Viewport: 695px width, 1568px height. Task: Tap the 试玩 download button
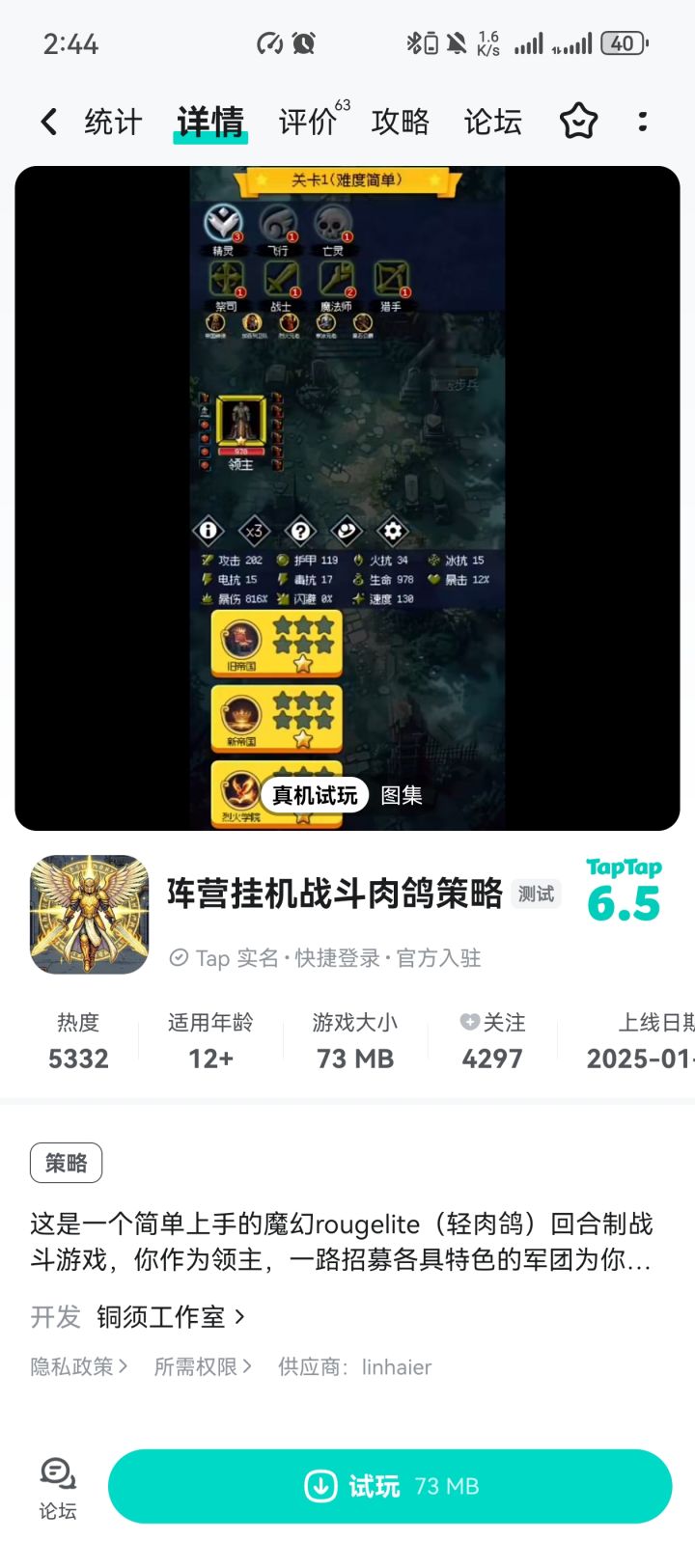click(x=390, y=1486)
